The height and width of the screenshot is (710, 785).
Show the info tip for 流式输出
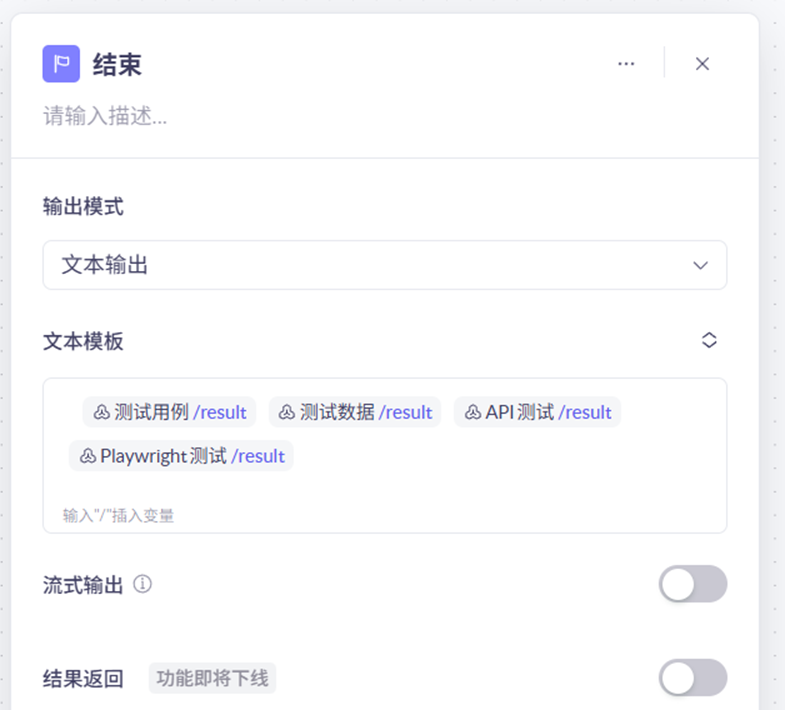click(x=143, y=584)
